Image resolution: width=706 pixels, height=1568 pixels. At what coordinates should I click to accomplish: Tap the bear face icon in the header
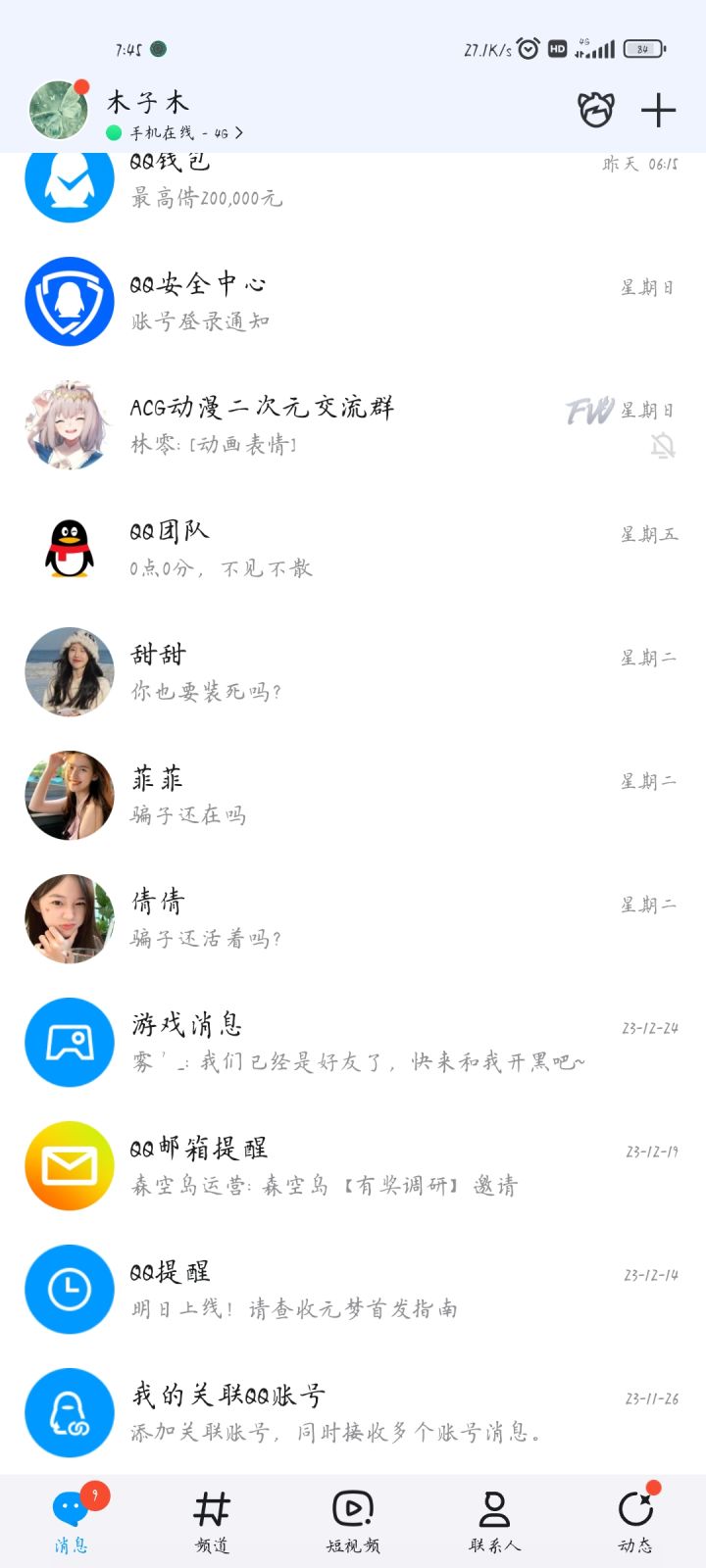click(x=595, y=111)
